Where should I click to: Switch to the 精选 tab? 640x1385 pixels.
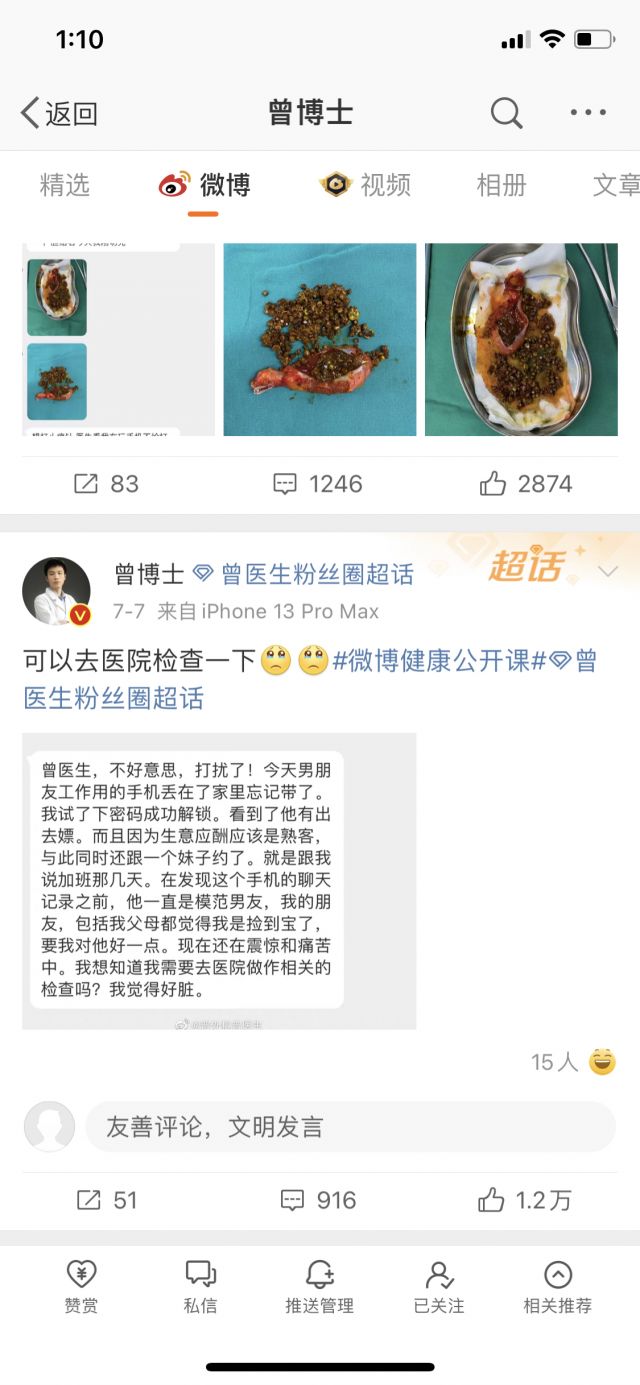tap(65, 185)
